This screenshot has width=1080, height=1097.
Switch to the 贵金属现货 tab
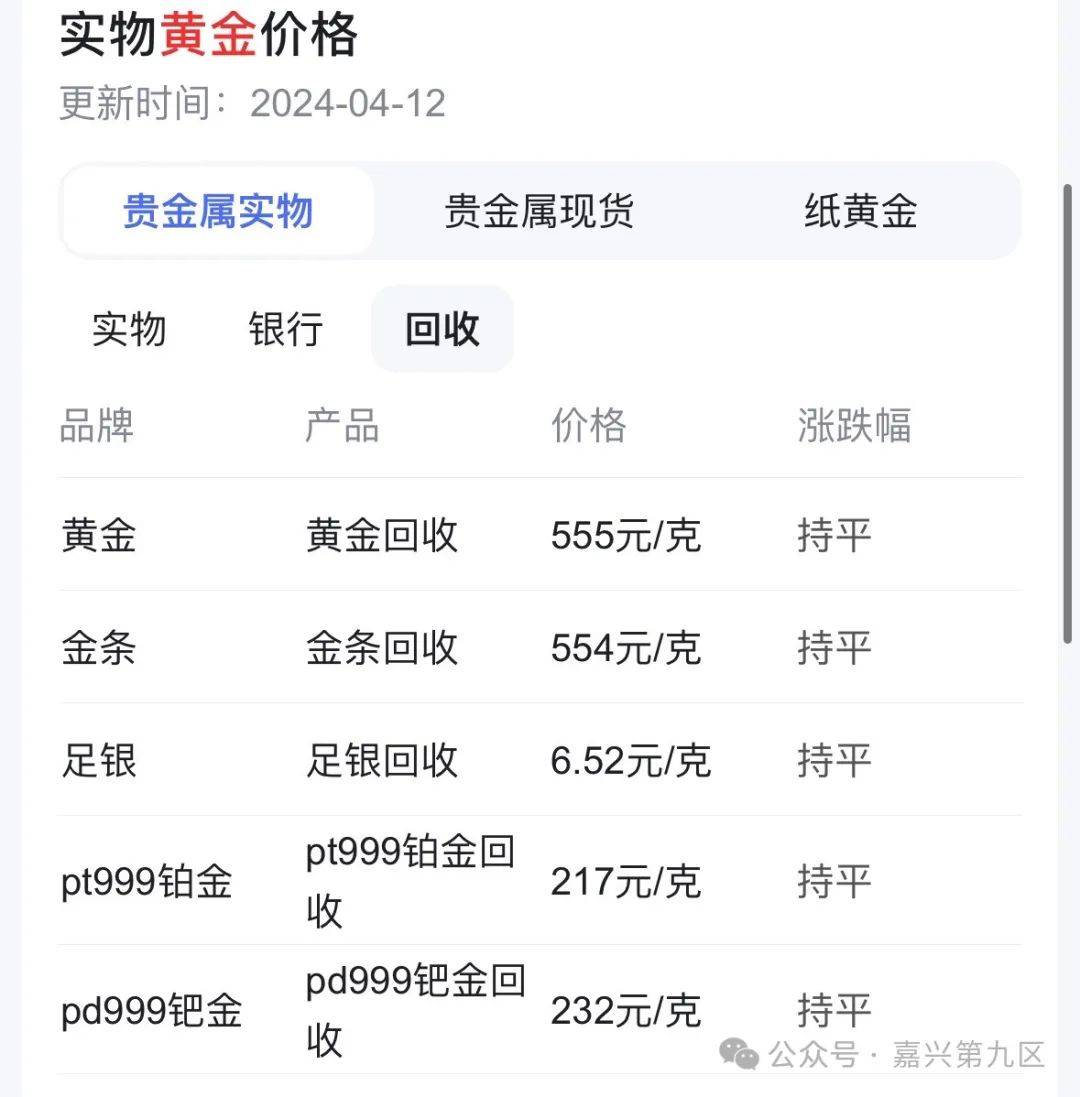pyautogui.click(x=539, y=211)
